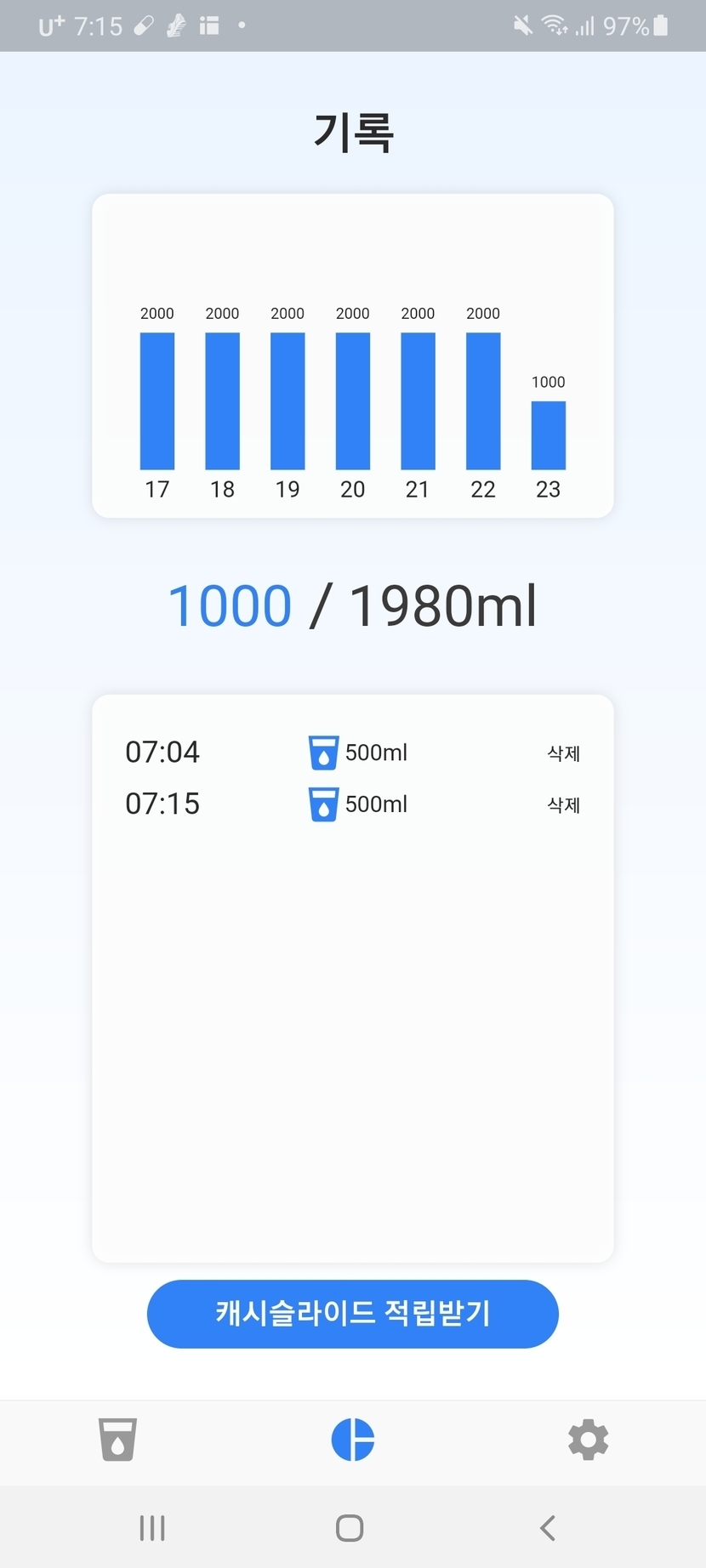Switch to the water cup tab

117,1439
